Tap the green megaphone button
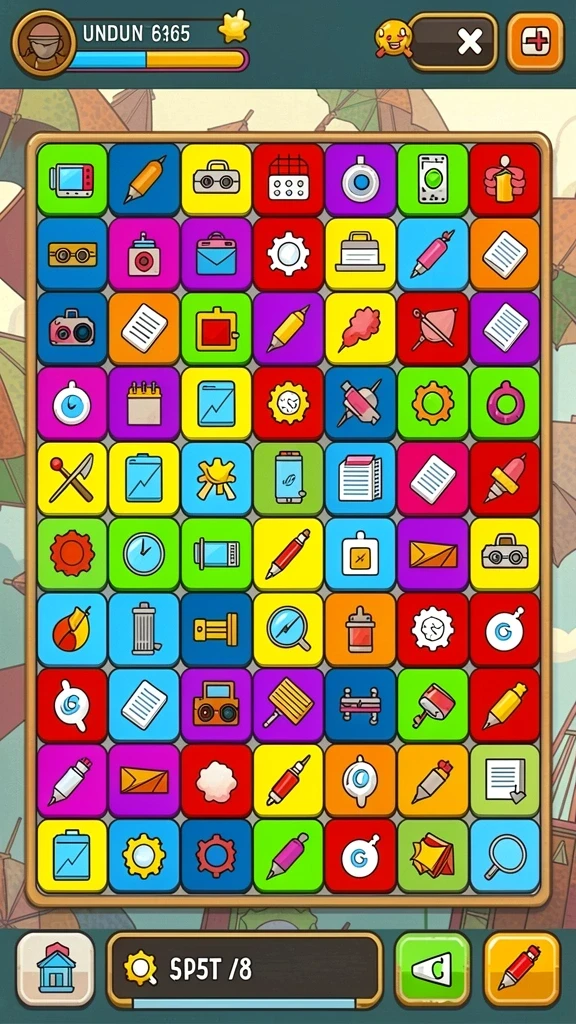 [432, 970]
